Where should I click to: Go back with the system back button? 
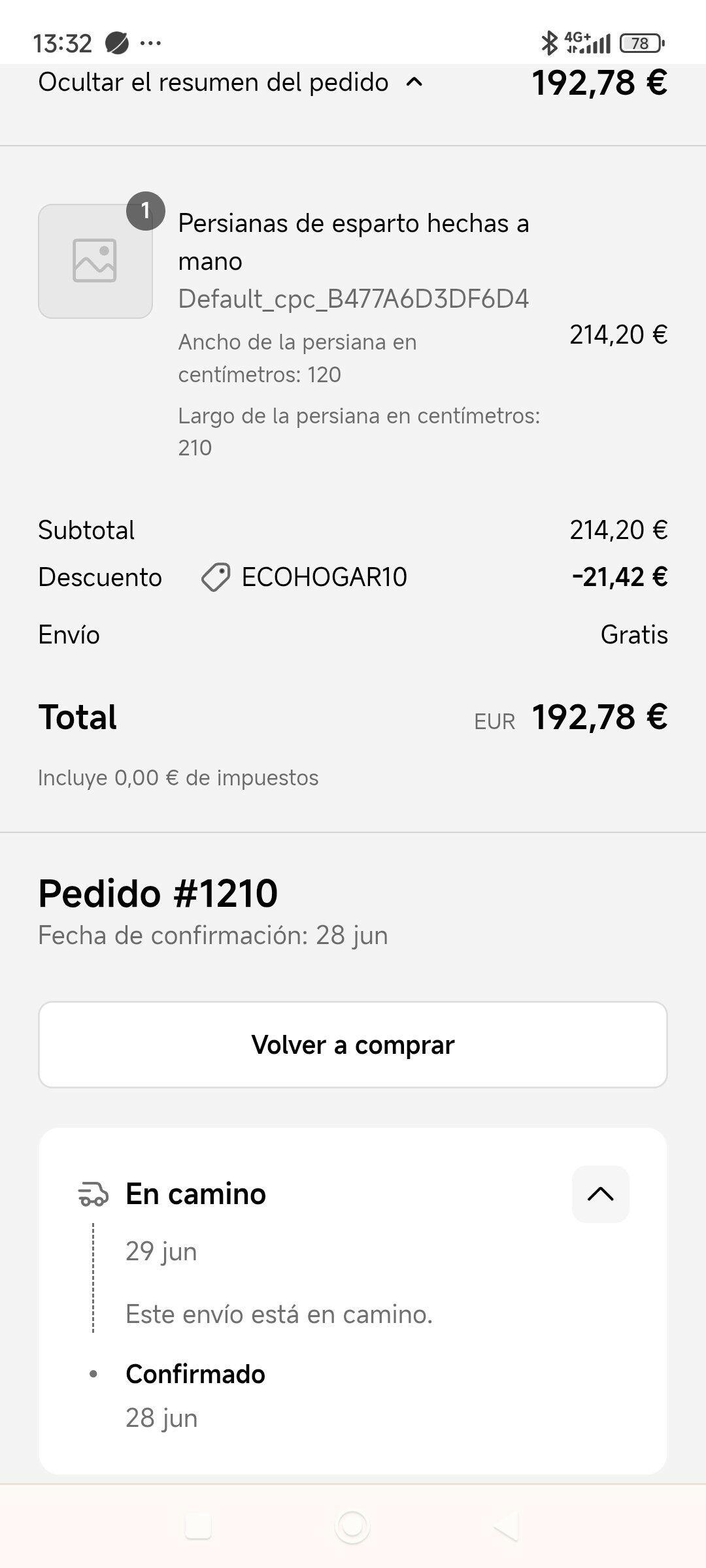[x=507, y=1527]
